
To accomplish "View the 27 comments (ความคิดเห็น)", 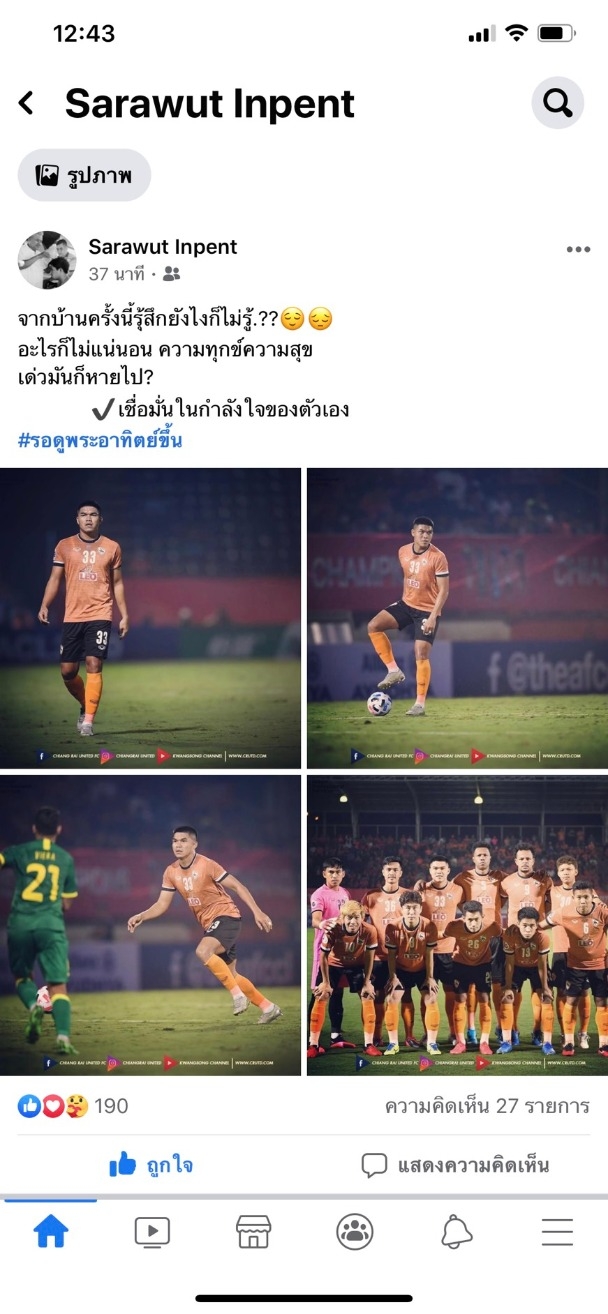I will (487, 1106).
